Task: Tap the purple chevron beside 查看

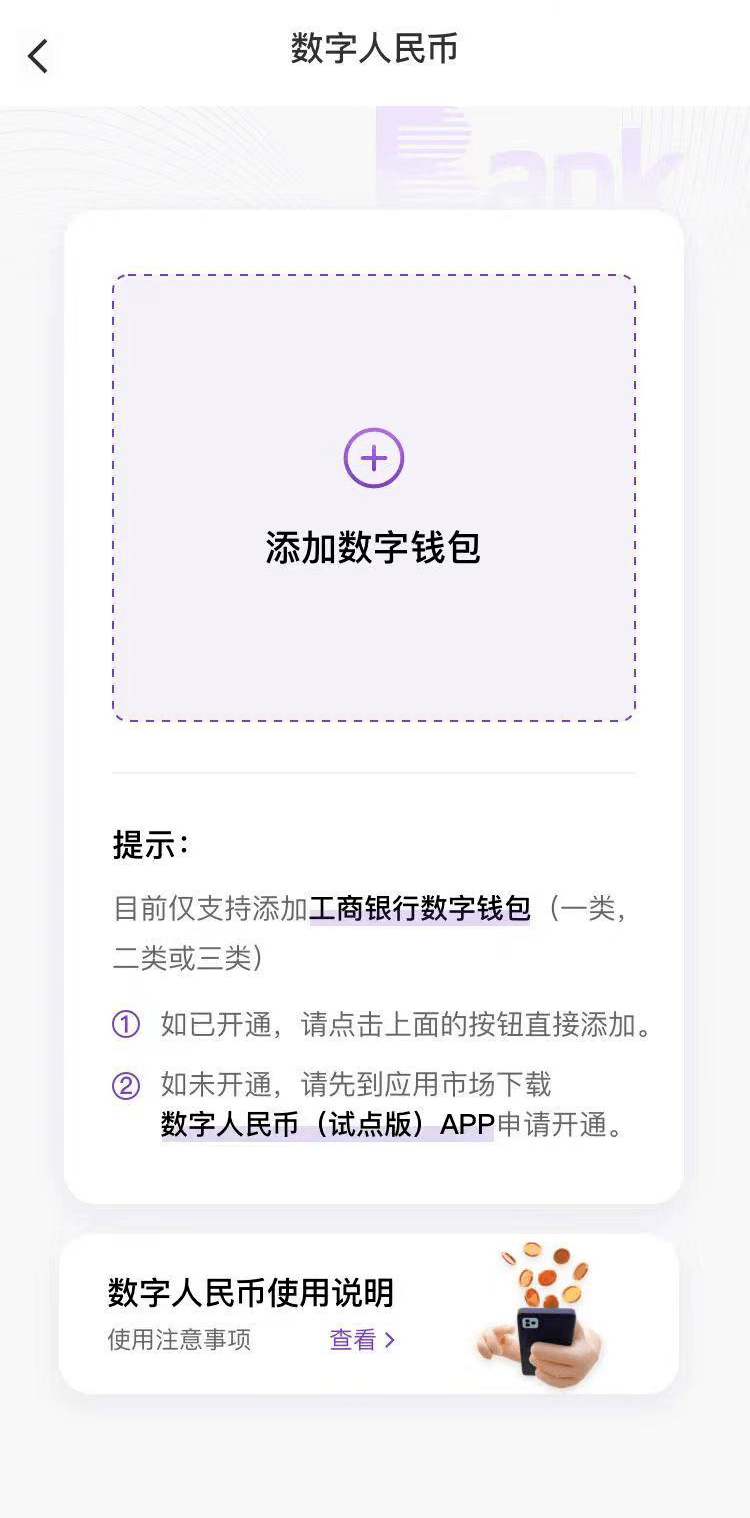Action: (x=390, y=1341)
